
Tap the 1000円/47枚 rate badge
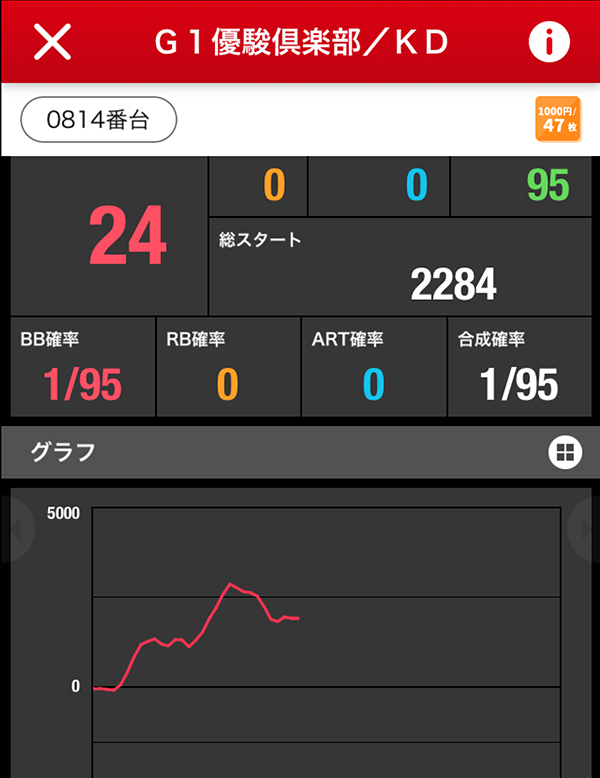558,119
